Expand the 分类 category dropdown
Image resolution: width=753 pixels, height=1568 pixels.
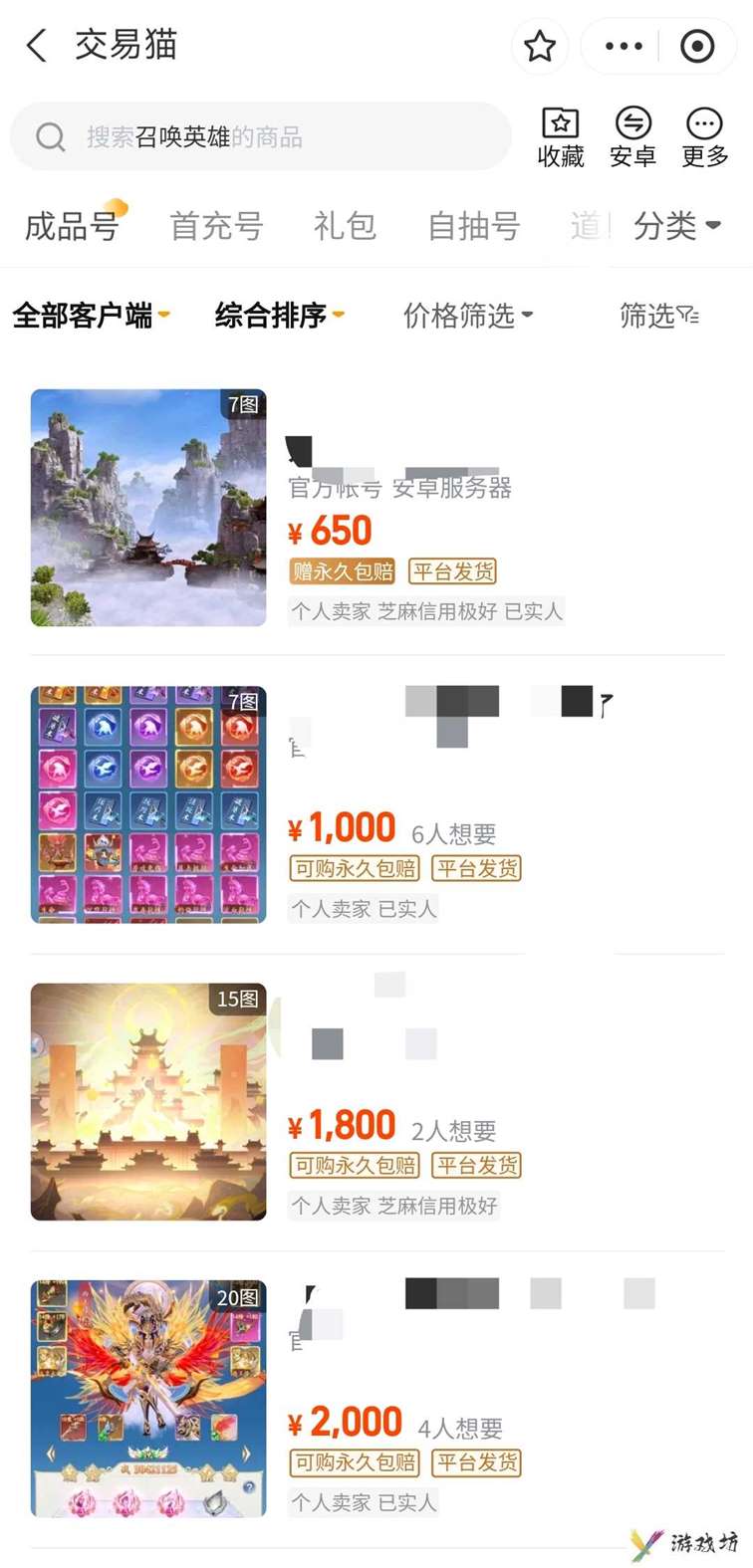(676, 226)
